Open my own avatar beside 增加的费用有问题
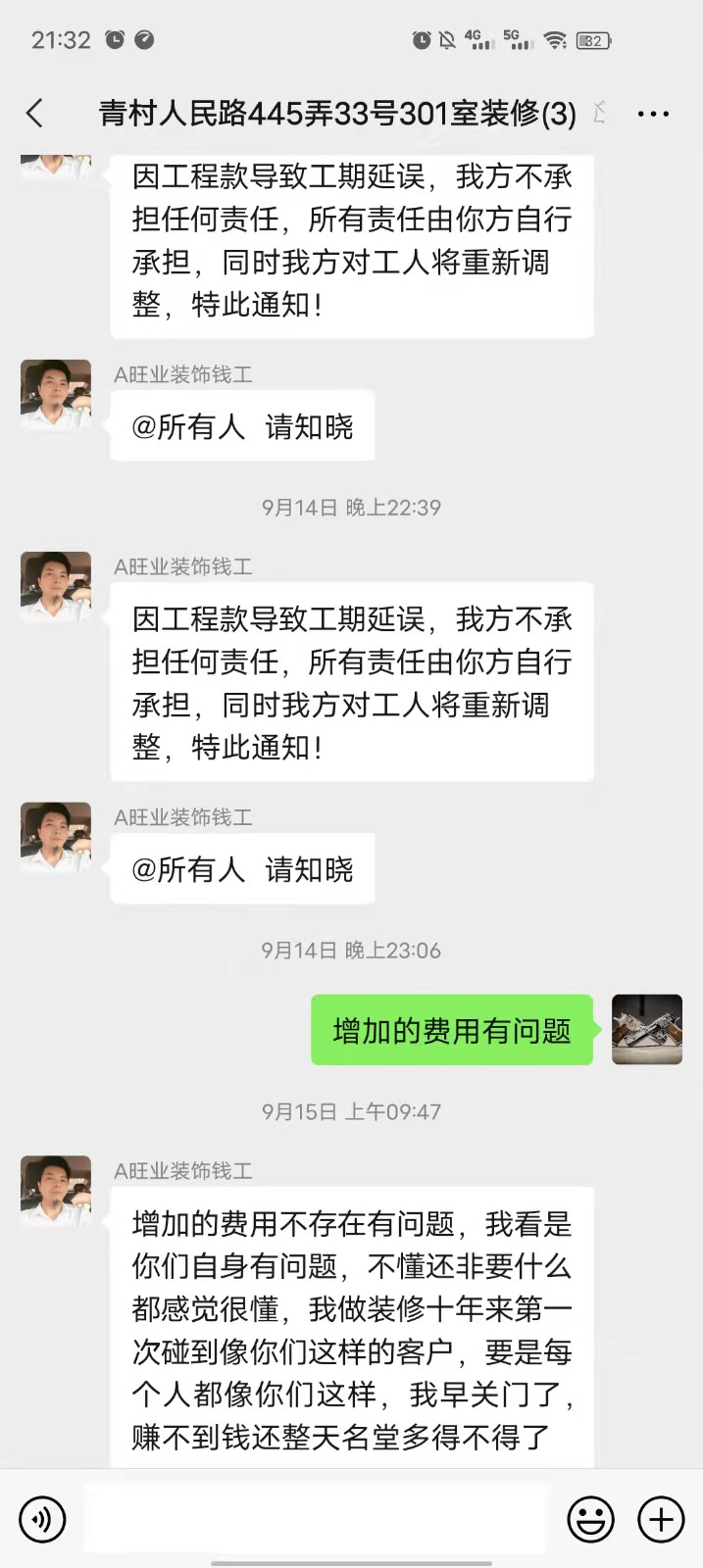Screen dimensions: 703x1568 pos(646,1030)
